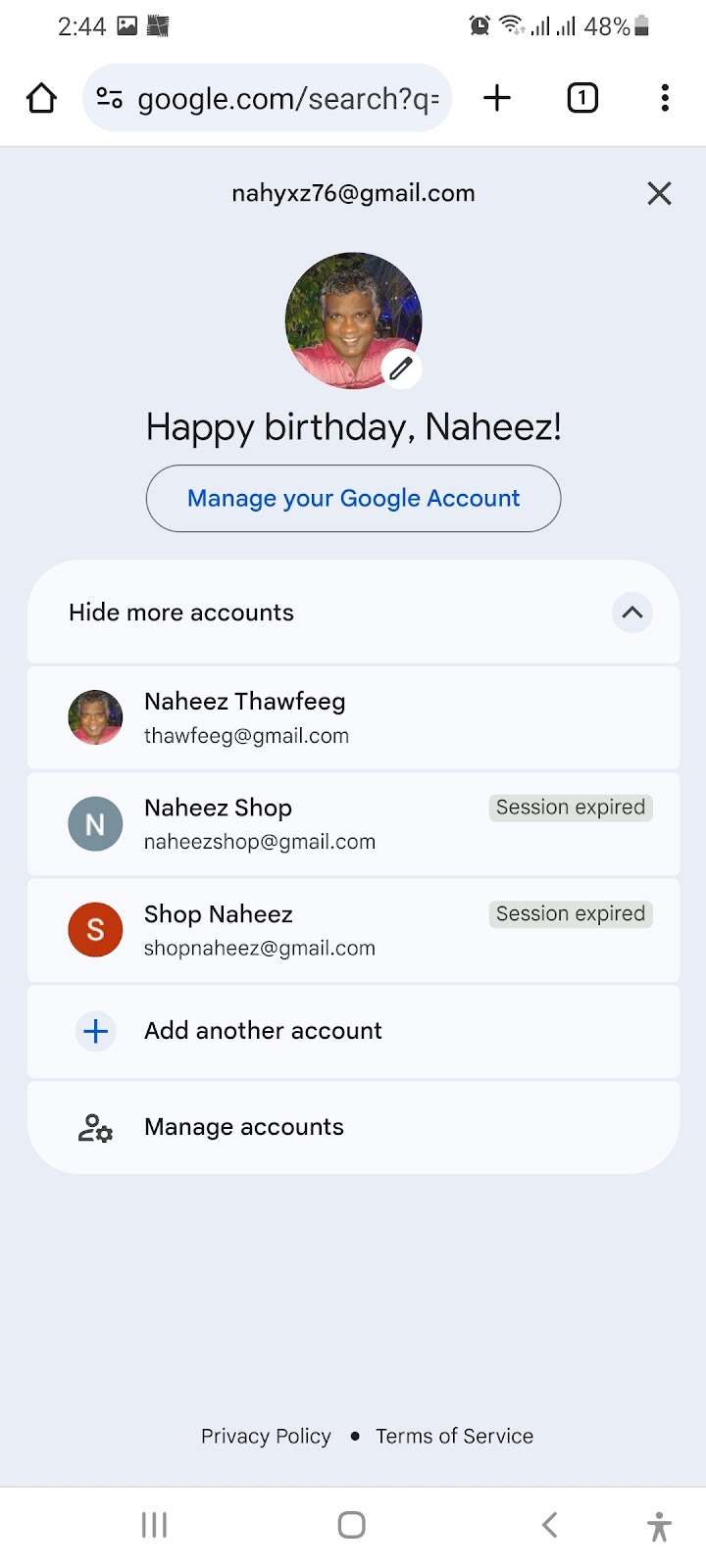Viewport: 706px width, 1568px height.
Task: Open the browser overflow menu
Action: pos(665,98)
